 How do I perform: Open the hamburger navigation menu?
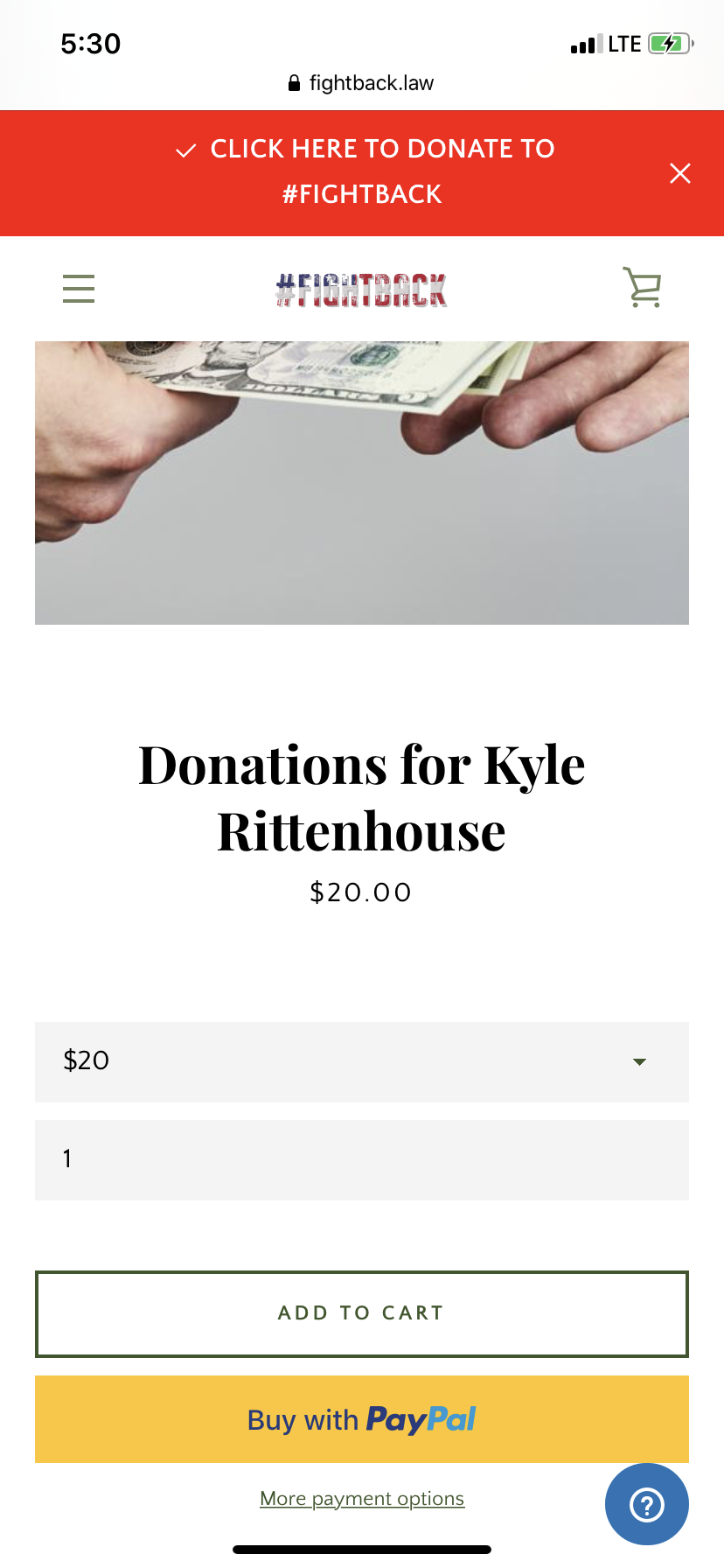click(79, 289)
